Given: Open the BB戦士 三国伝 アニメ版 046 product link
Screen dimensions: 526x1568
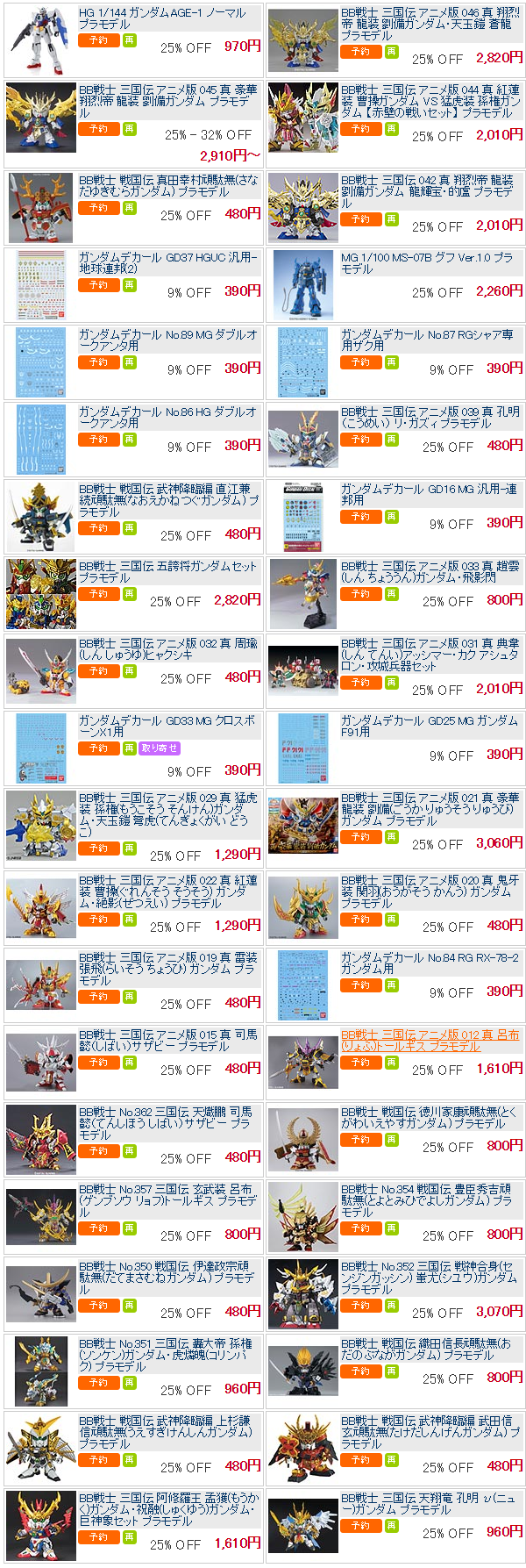Looking at the screenshot, I should coord(428,25).
